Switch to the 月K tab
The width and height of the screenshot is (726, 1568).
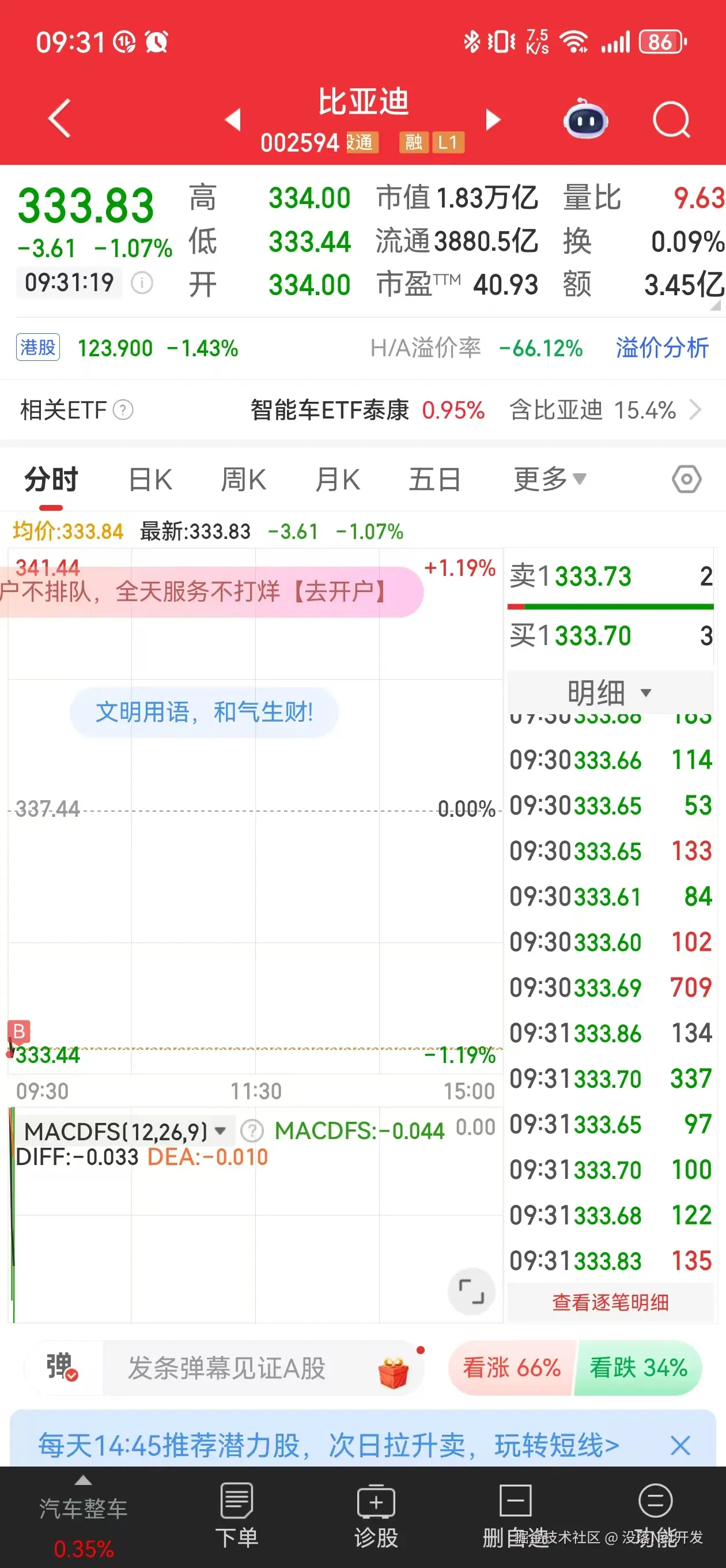point(337,480)
